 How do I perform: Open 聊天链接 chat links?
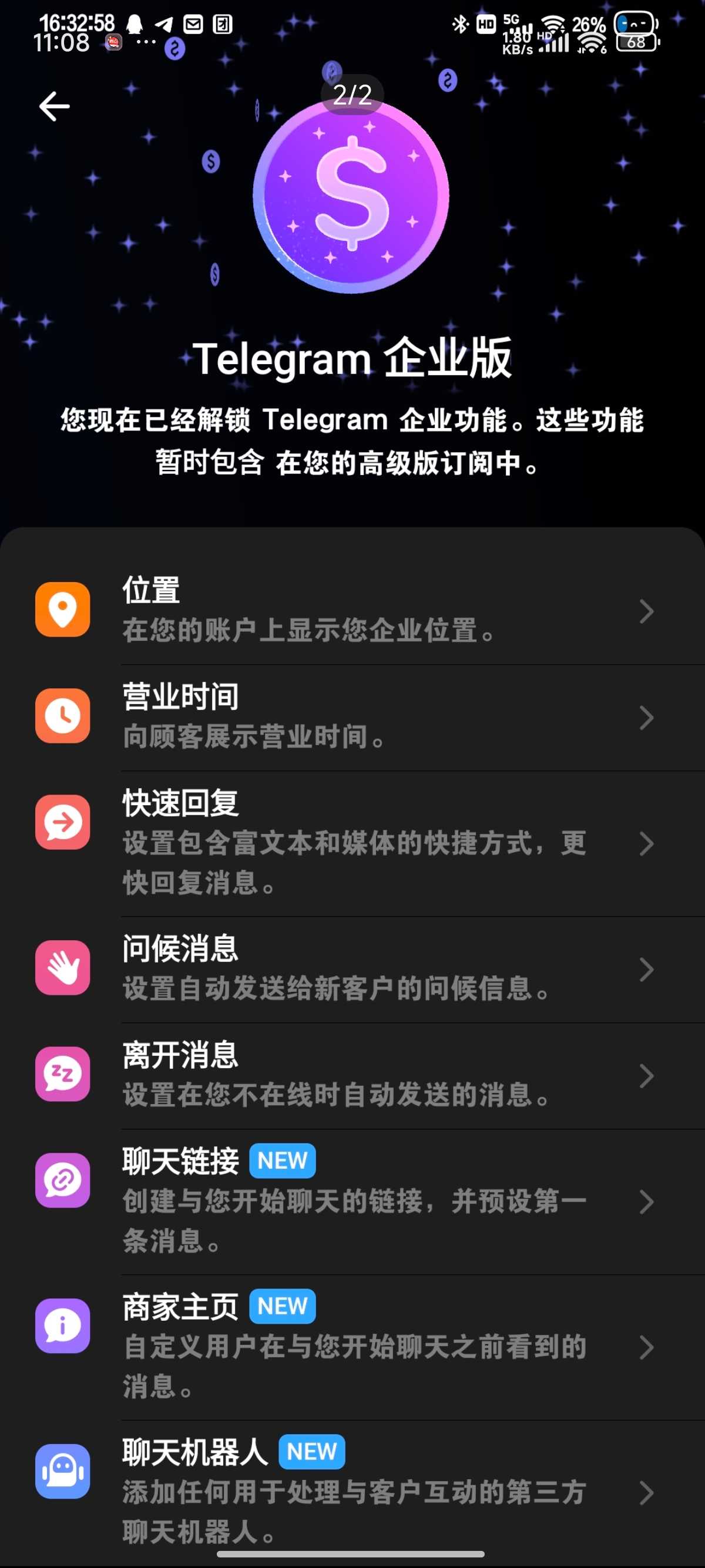[x=352, y=1201]
